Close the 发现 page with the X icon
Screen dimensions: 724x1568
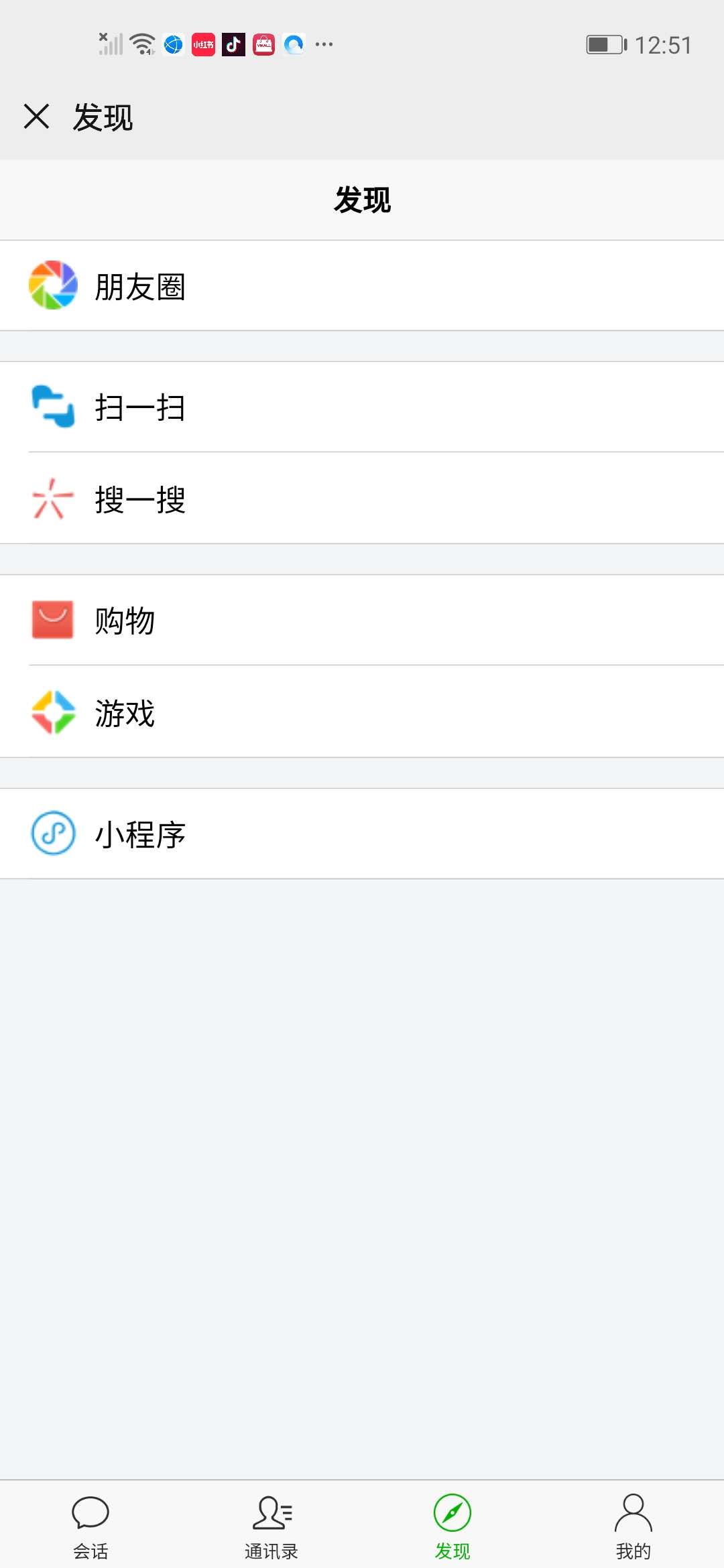[x=36, y=117]
